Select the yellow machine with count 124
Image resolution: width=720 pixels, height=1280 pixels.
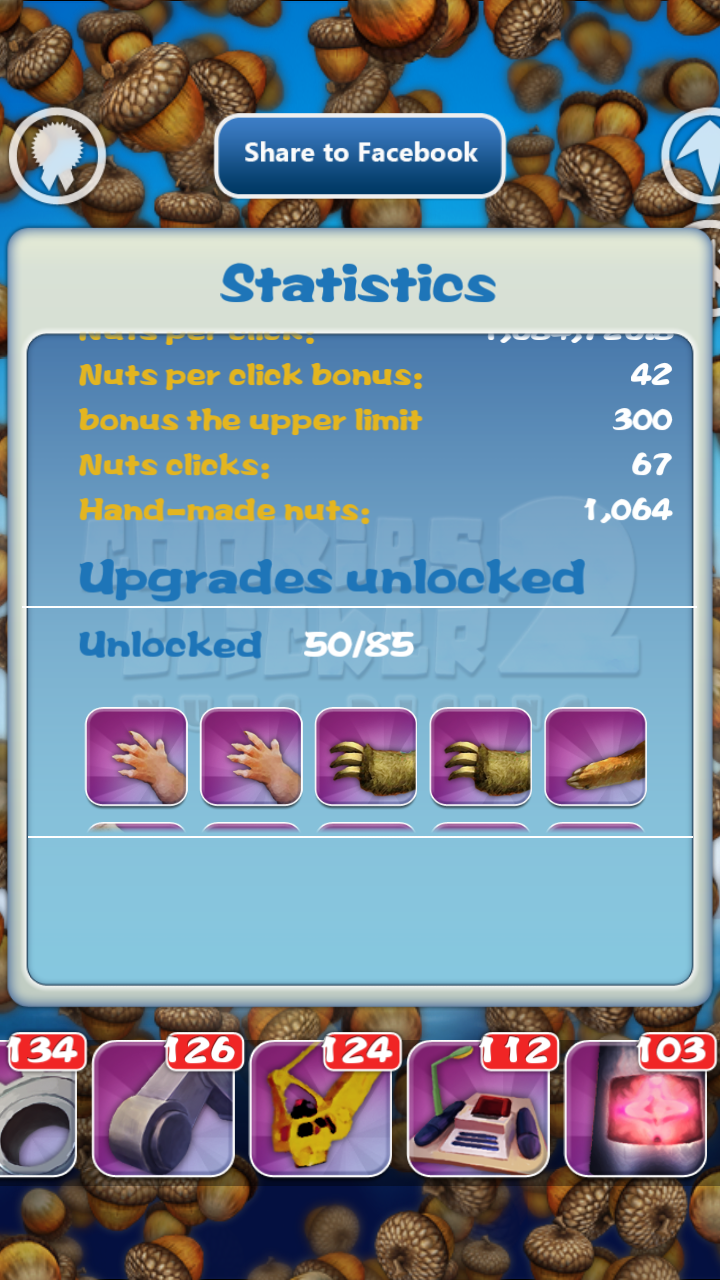pos(320,1110)
